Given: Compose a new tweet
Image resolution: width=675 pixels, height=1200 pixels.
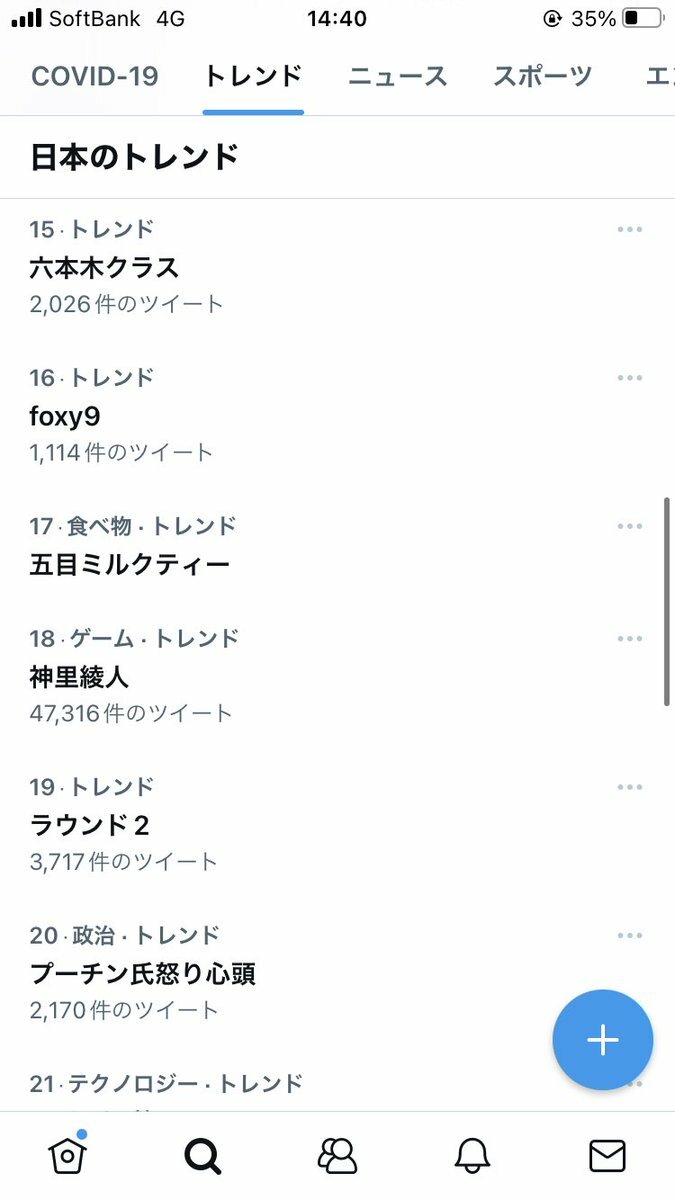Looking at the screenshot, I should [603, 1040].
